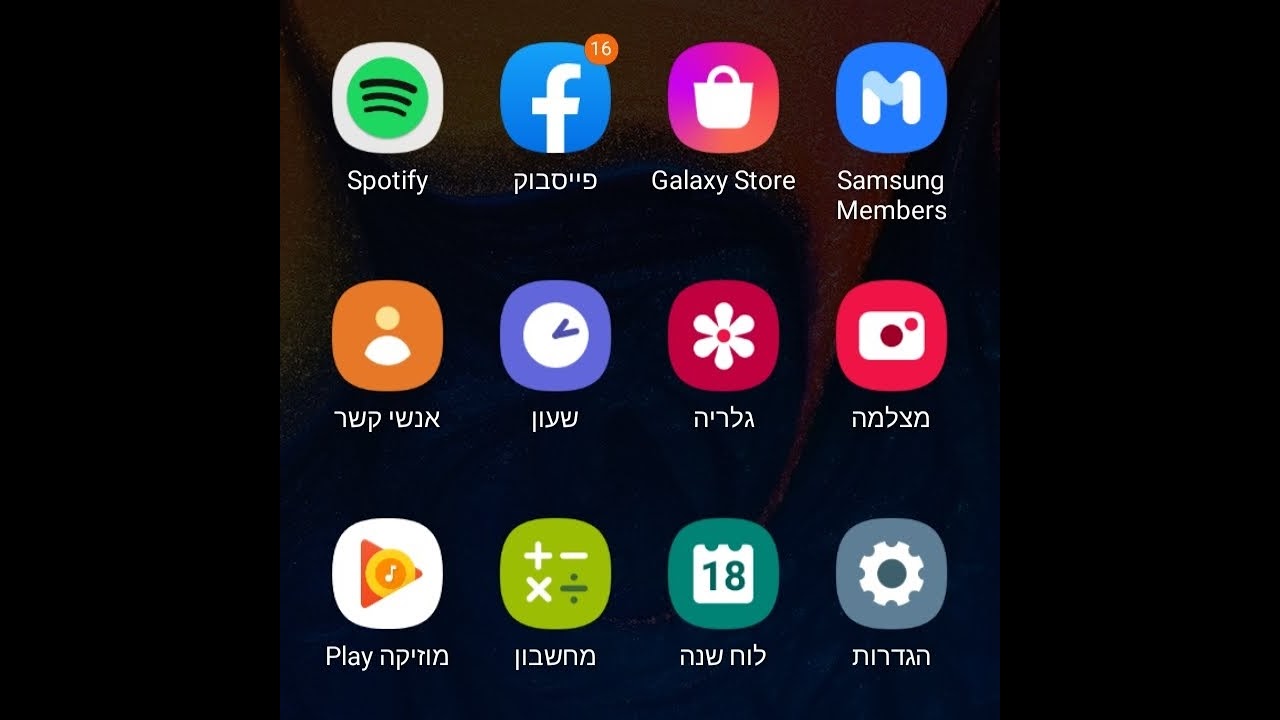The width and height of the screenshot is (1280, 720).
Task: Open the Clock app (שעון)
Action: (x=555, y=336)
